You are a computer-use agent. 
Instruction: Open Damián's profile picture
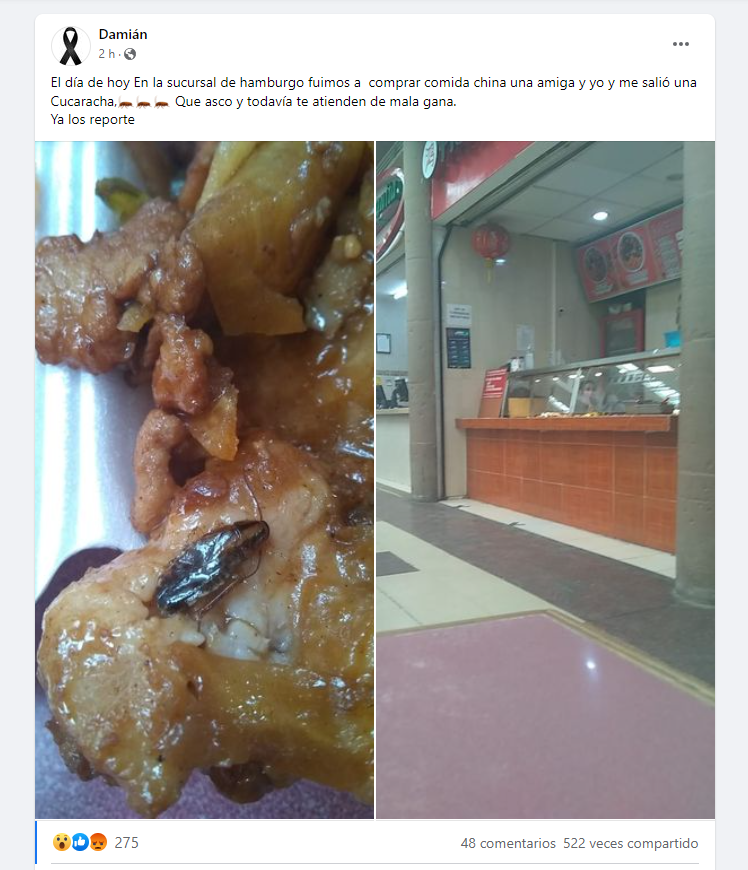click(70, 45)
